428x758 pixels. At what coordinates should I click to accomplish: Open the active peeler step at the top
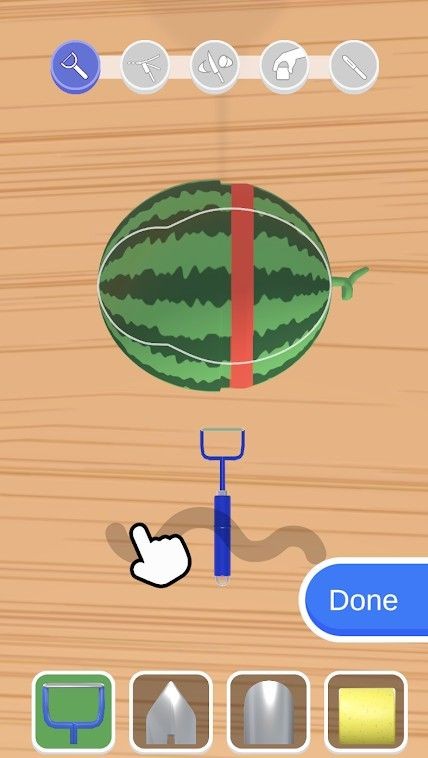(x=75, y=66)
